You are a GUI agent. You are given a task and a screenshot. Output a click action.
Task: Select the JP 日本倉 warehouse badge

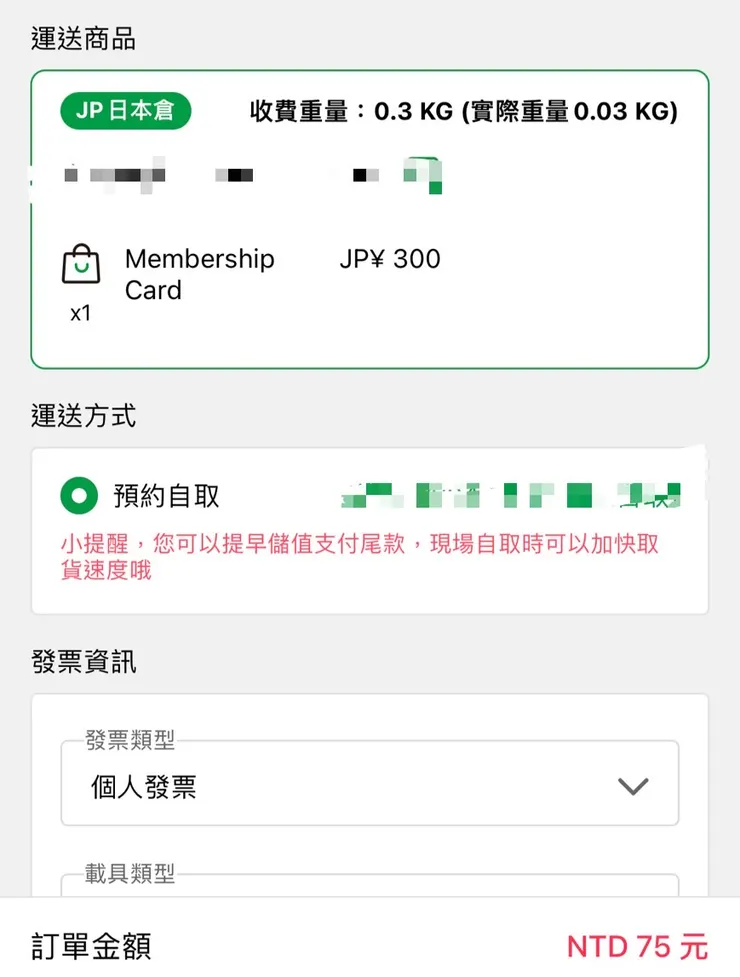[x=125, y=111]
